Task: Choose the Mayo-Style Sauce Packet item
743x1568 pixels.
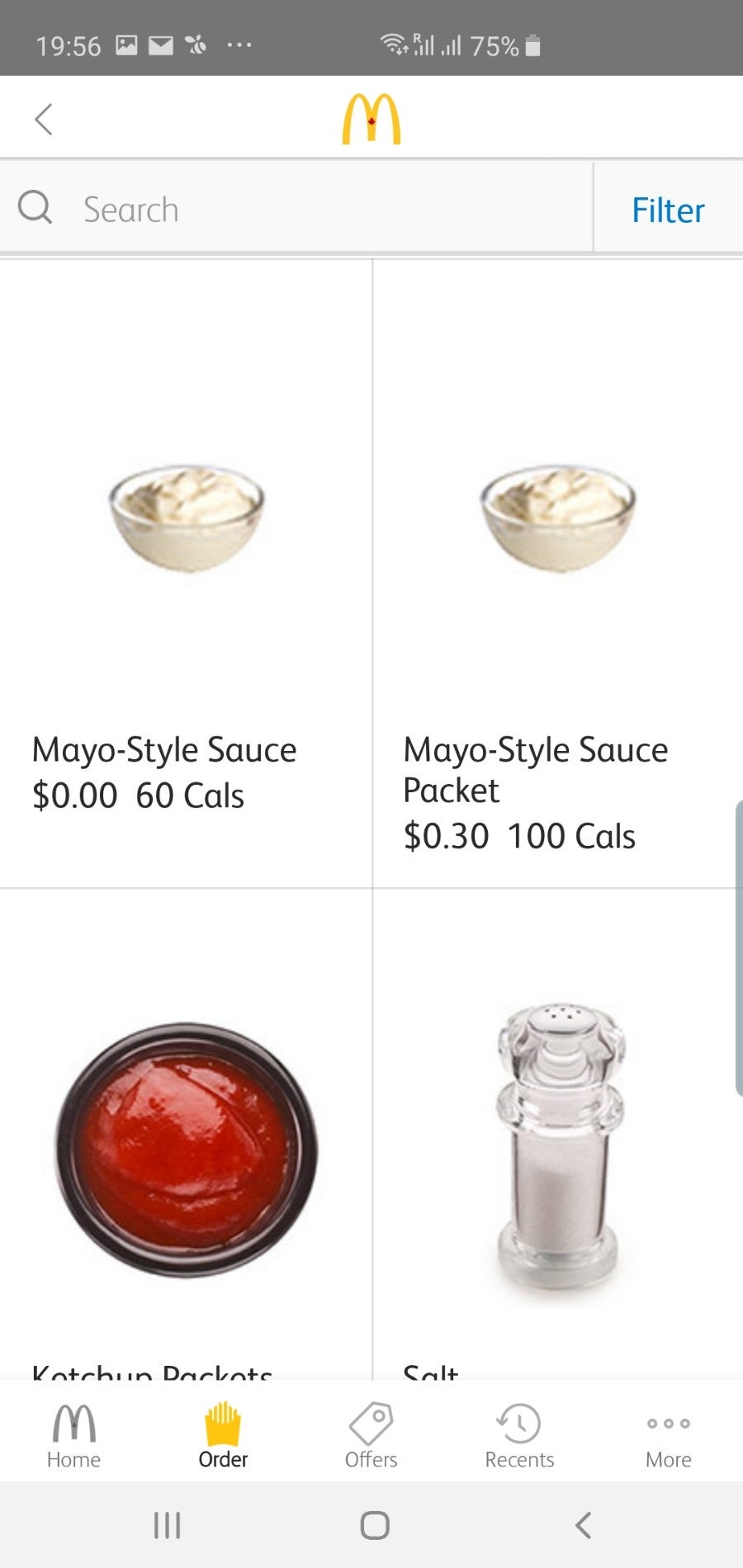Action: click(558, 578)
